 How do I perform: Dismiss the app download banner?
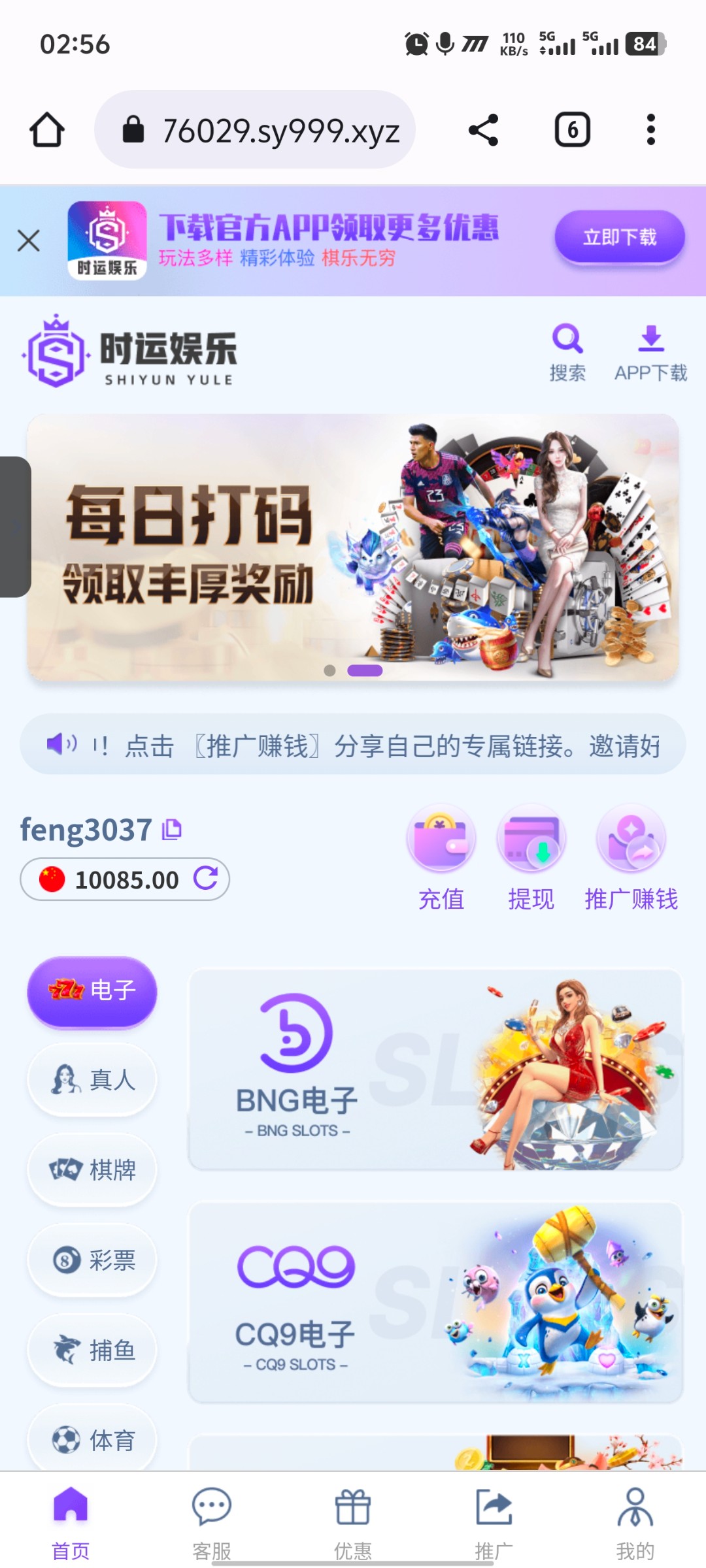pos(29,240)
